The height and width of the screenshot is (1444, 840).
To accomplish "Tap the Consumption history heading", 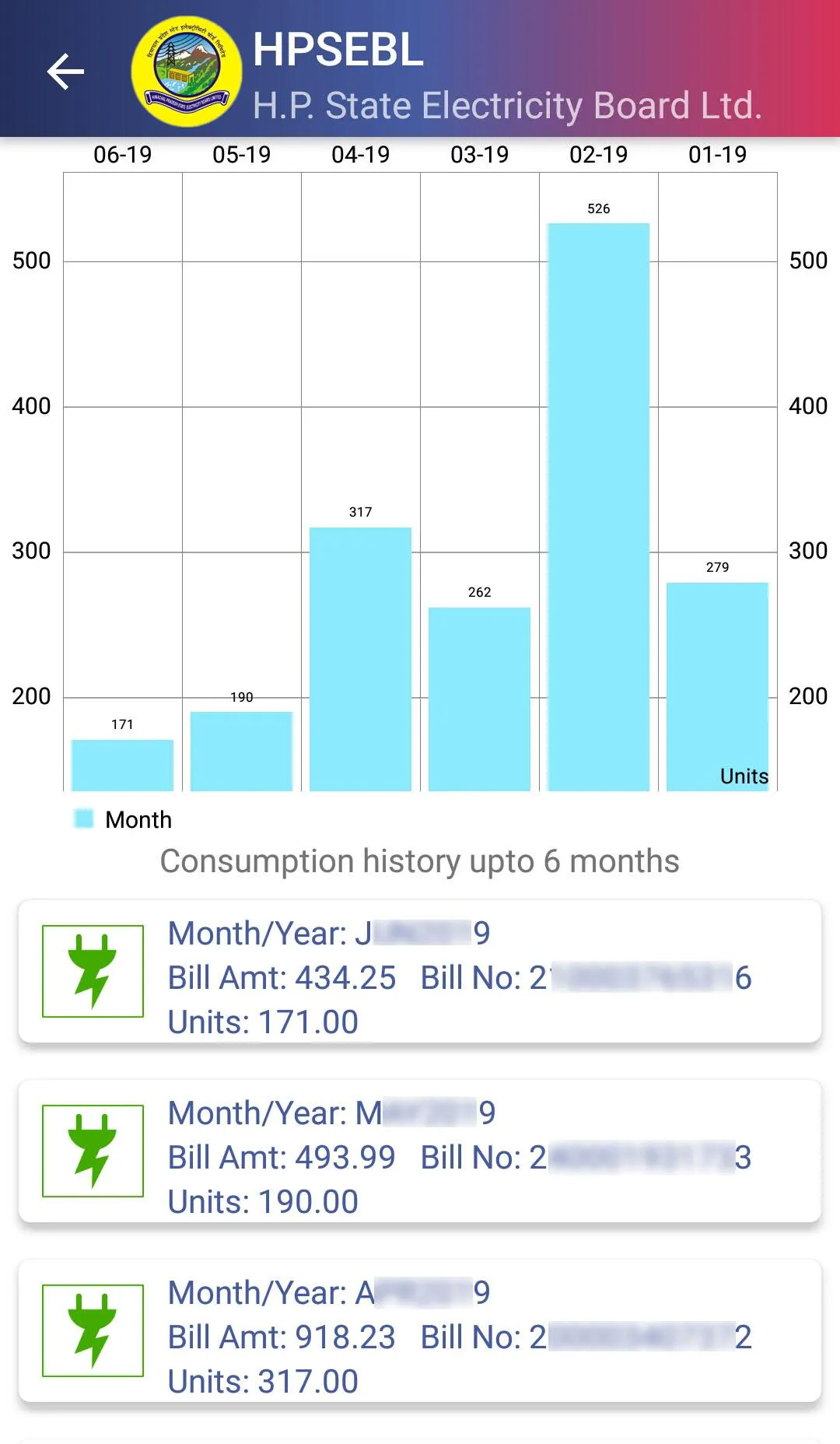I will 419,860.
